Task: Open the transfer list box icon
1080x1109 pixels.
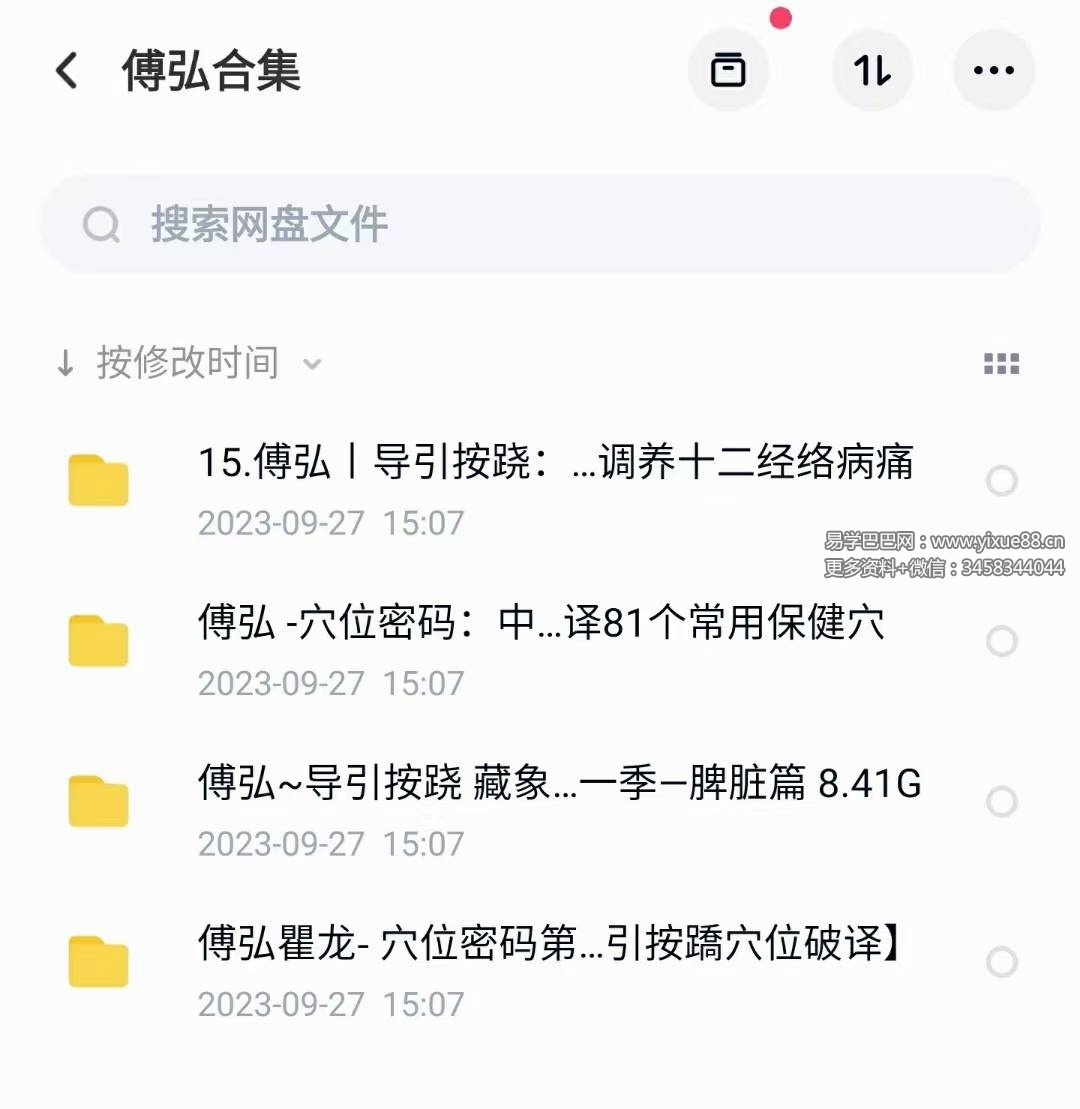Action: point(728,71)
